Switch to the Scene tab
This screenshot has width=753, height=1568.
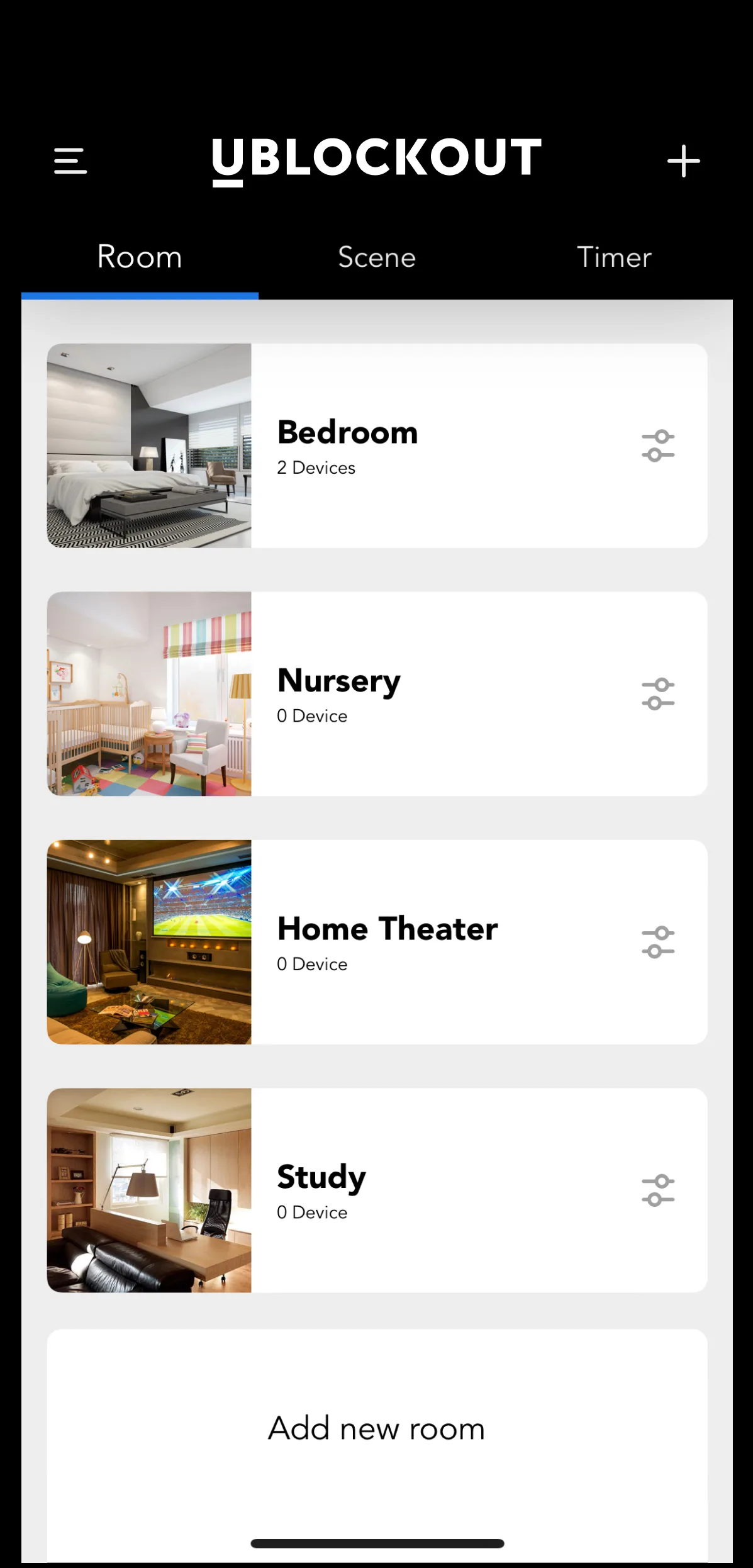[376, 257]
